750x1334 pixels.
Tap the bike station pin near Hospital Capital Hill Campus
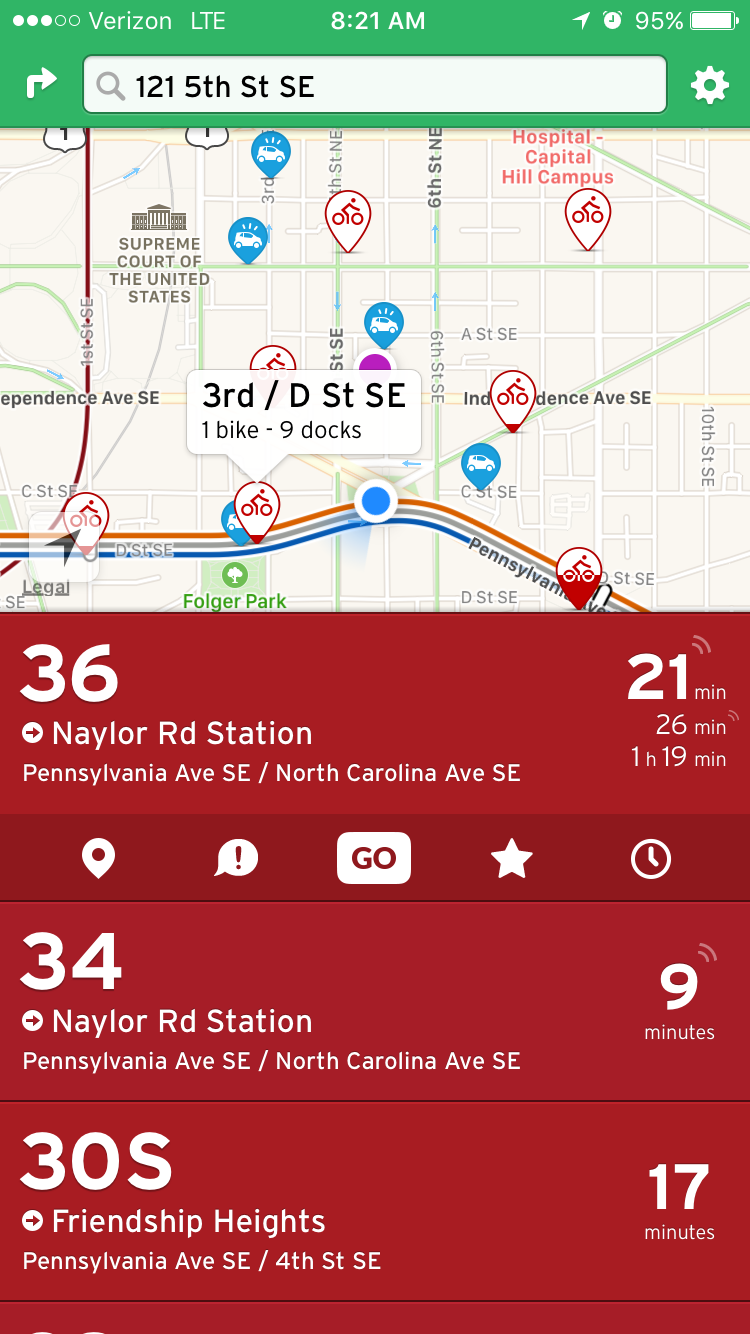click(x=588, y=219)
